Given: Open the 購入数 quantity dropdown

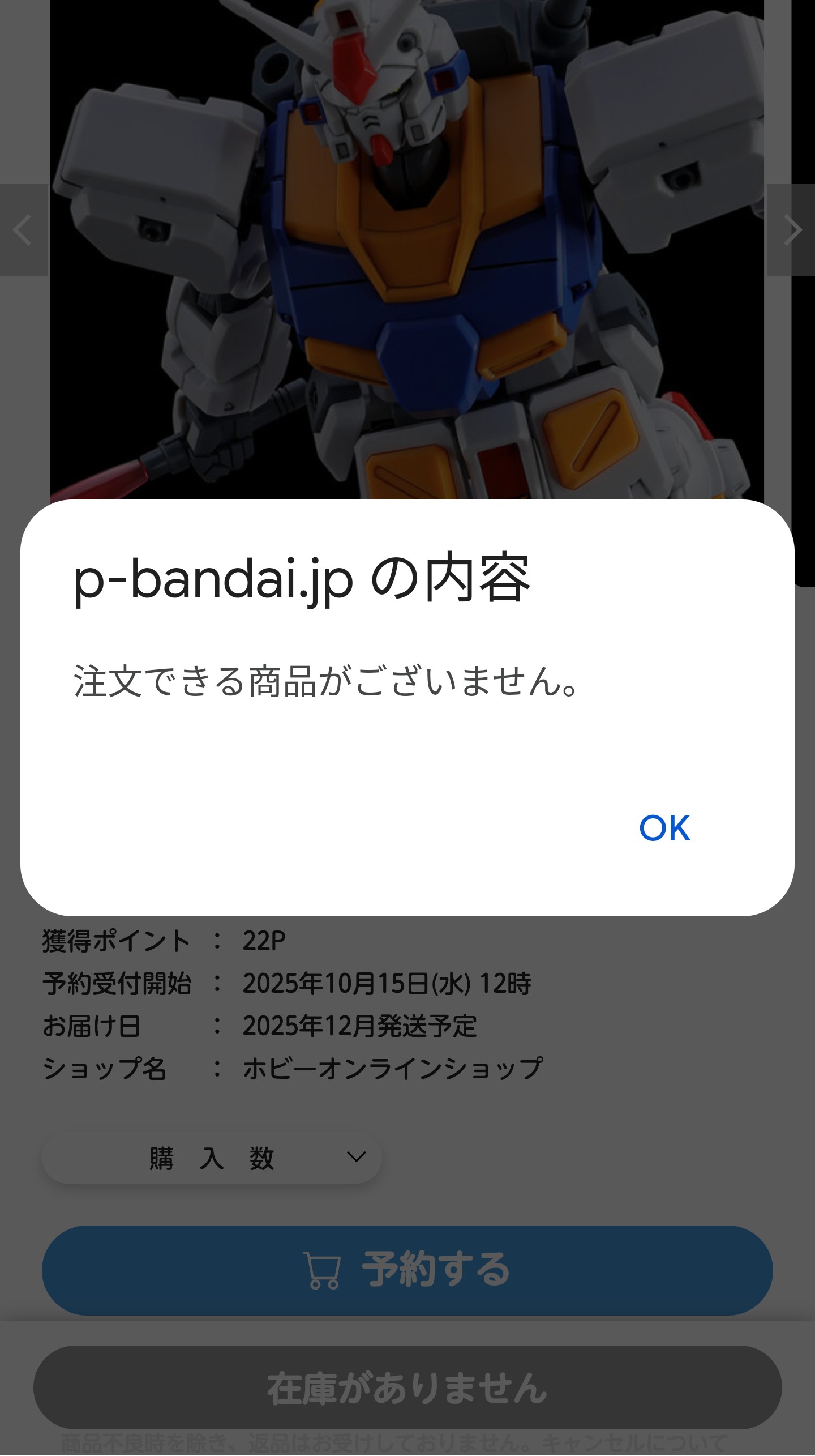Looking at the screenshot, I should pos(212,1158).
